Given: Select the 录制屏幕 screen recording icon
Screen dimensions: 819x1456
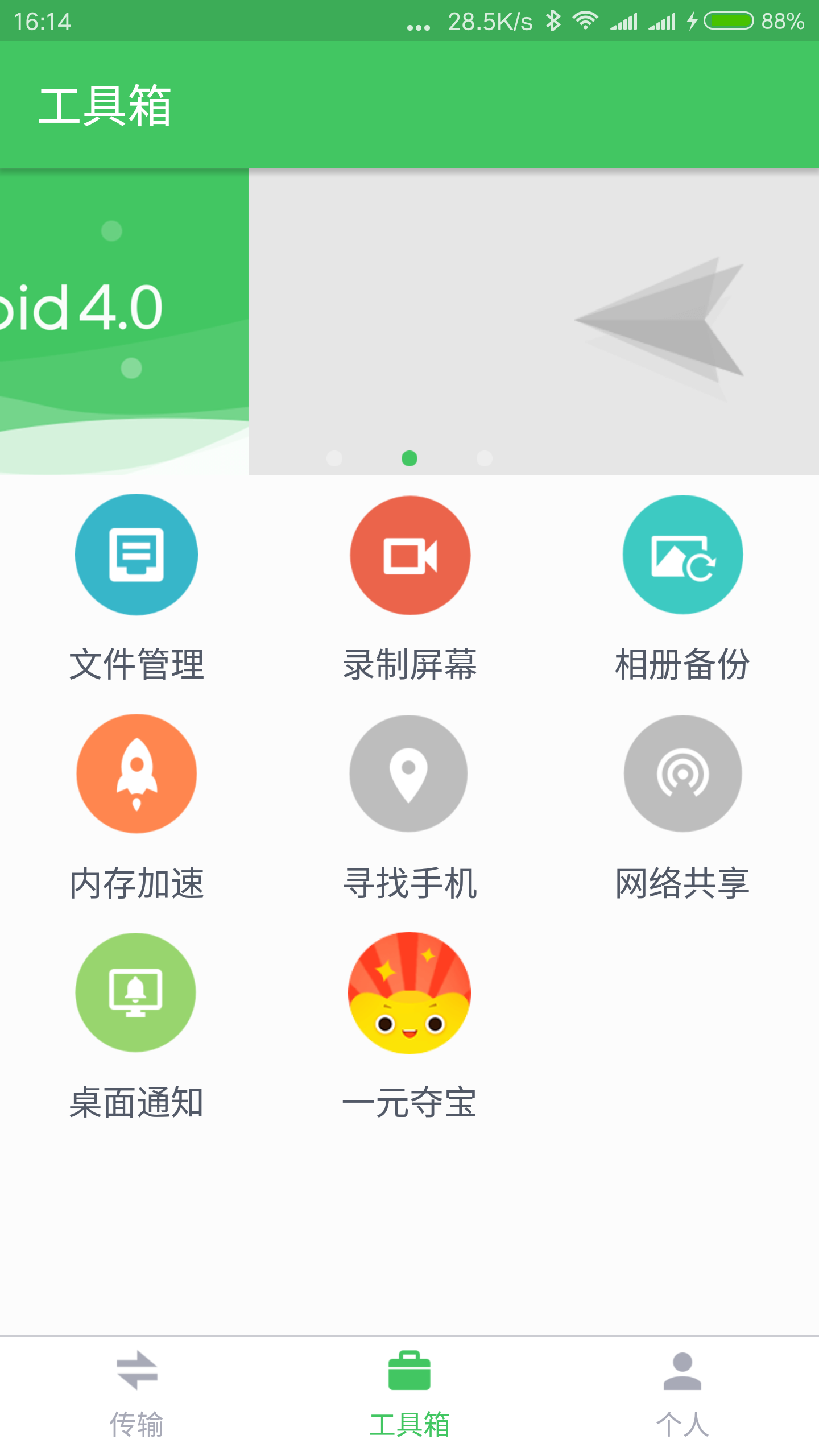Looking at the screenshot, I should [409, 556].
